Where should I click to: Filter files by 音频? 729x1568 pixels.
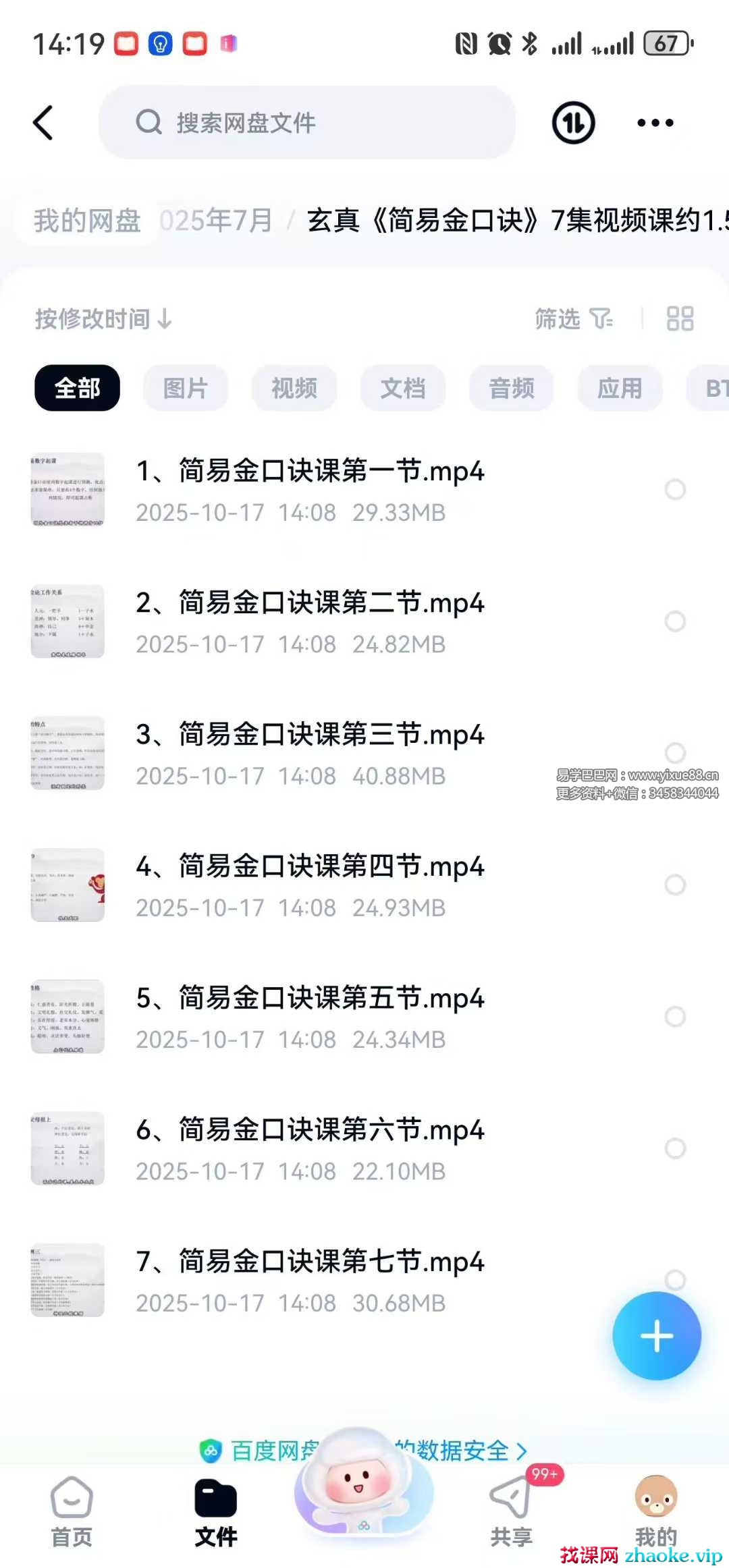(x=512, y=388)
